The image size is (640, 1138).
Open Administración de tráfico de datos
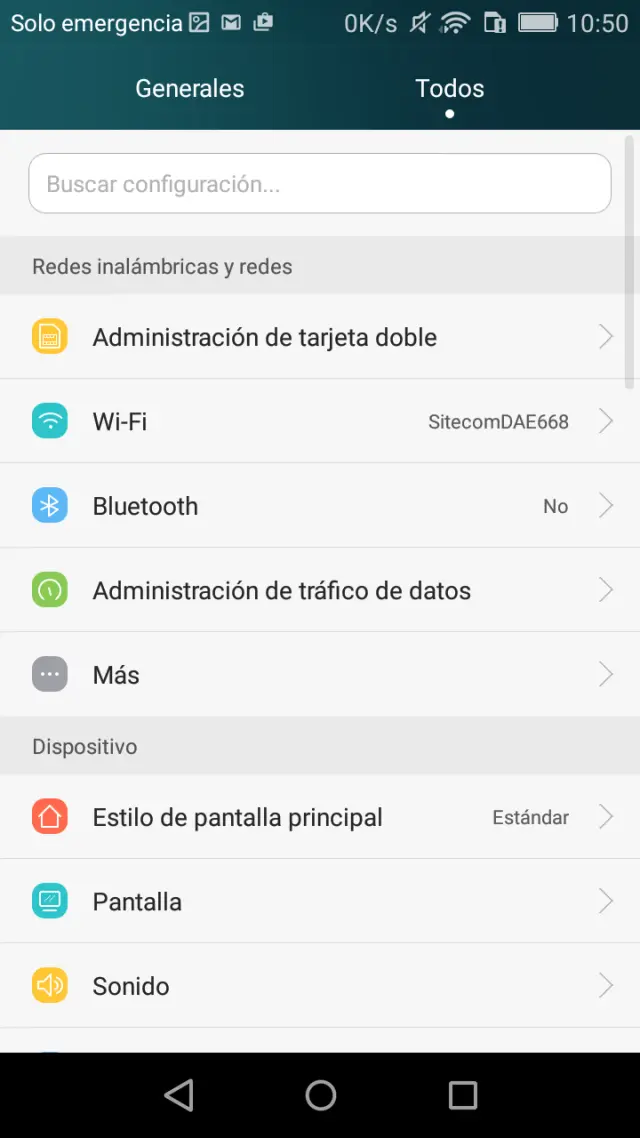(x=320, y=590)
